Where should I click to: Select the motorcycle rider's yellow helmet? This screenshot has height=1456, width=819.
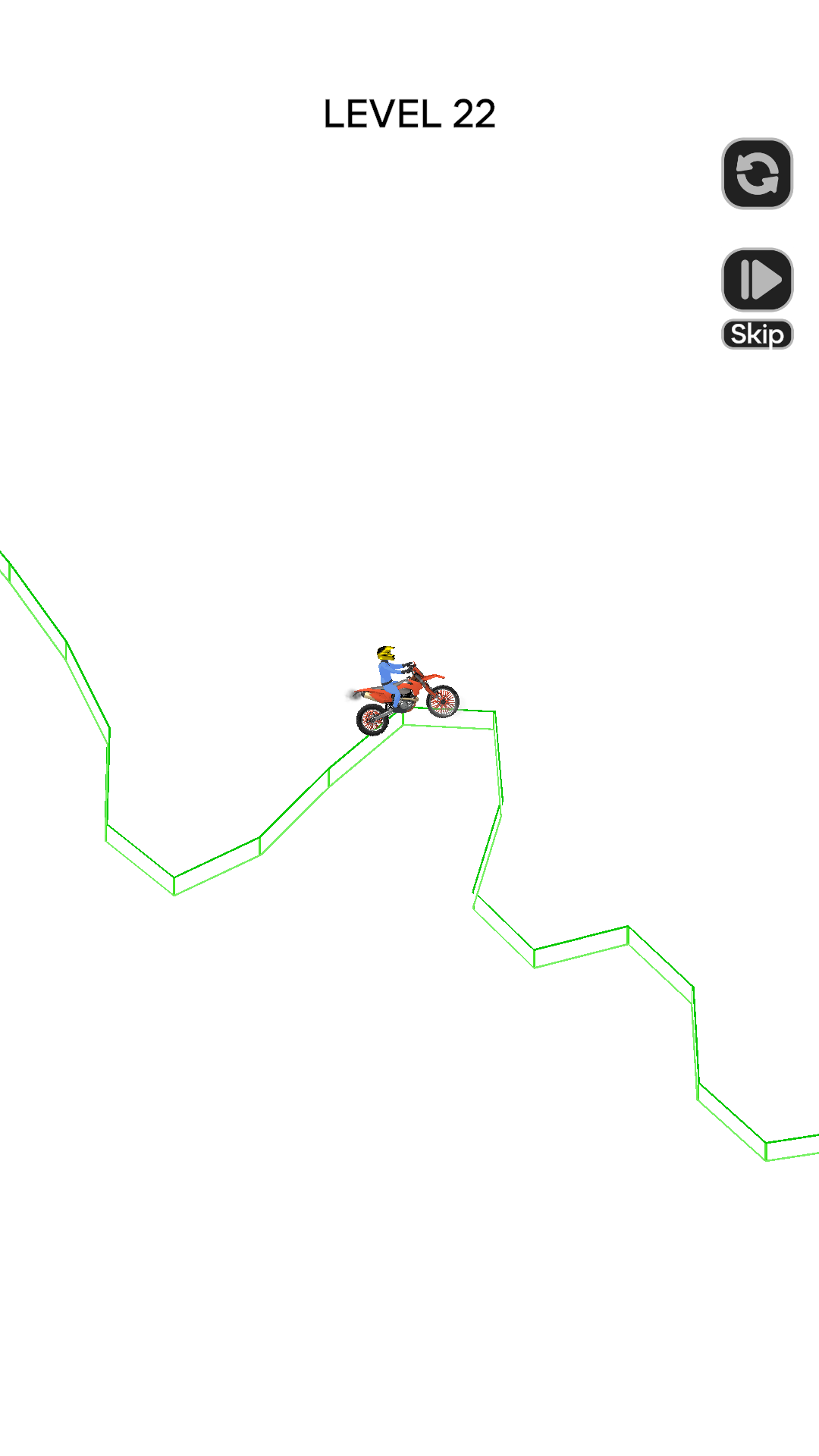[x=385, y=654]
